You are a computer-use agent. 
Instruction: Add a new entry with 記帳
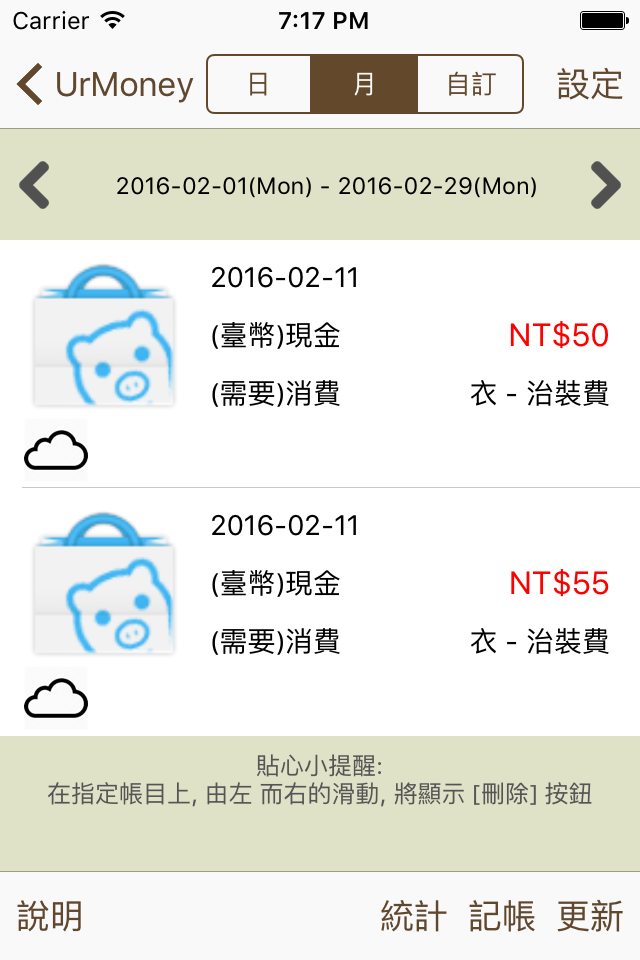tap(502, 916)
